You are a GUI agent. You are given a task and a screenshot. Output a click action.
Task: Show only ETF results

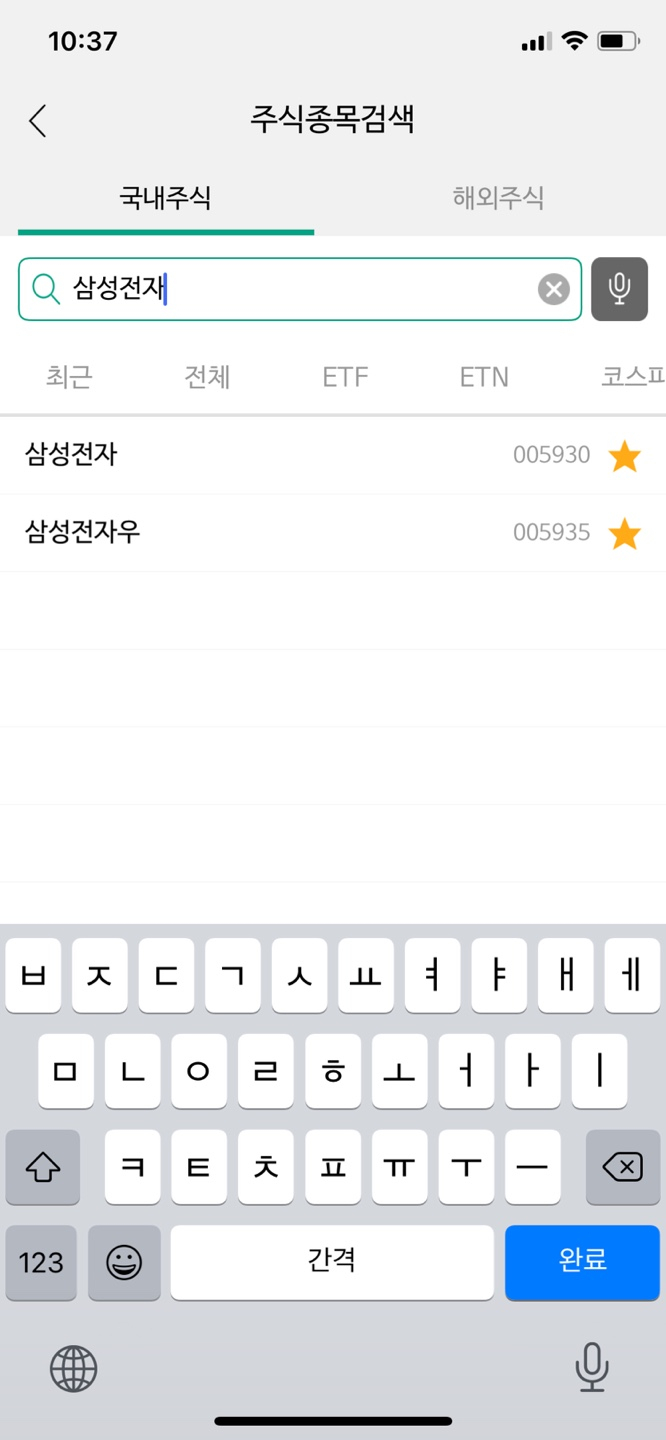pyautogui.click(x=345, y=377)
